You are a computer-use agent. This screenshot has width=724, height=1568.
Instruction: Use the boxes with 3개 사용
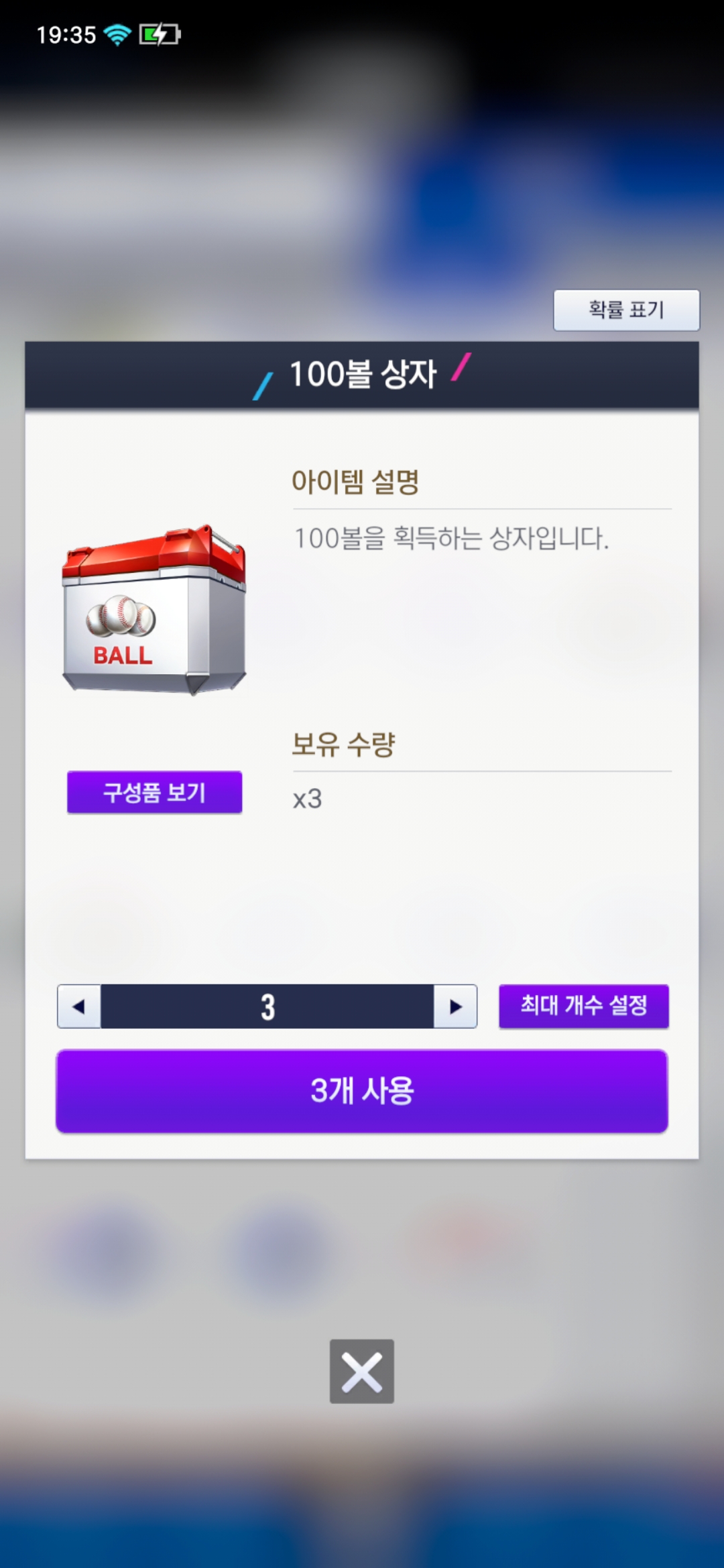click(x=362, y=1091)
